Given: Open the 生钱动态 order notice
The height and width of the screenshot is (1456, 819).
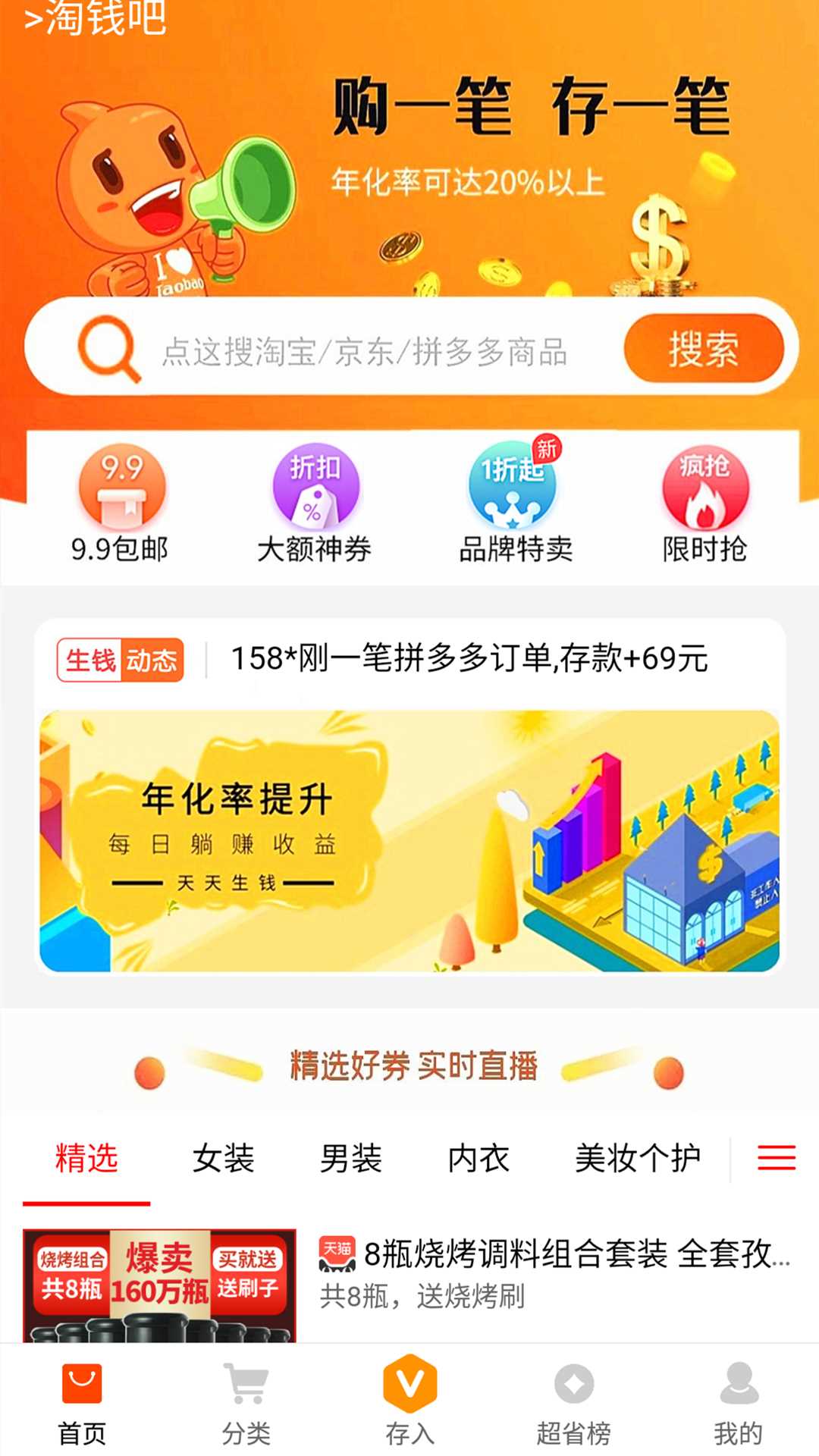Looking at the screenshot, I should pyautogui.click(x=469, y=658).
